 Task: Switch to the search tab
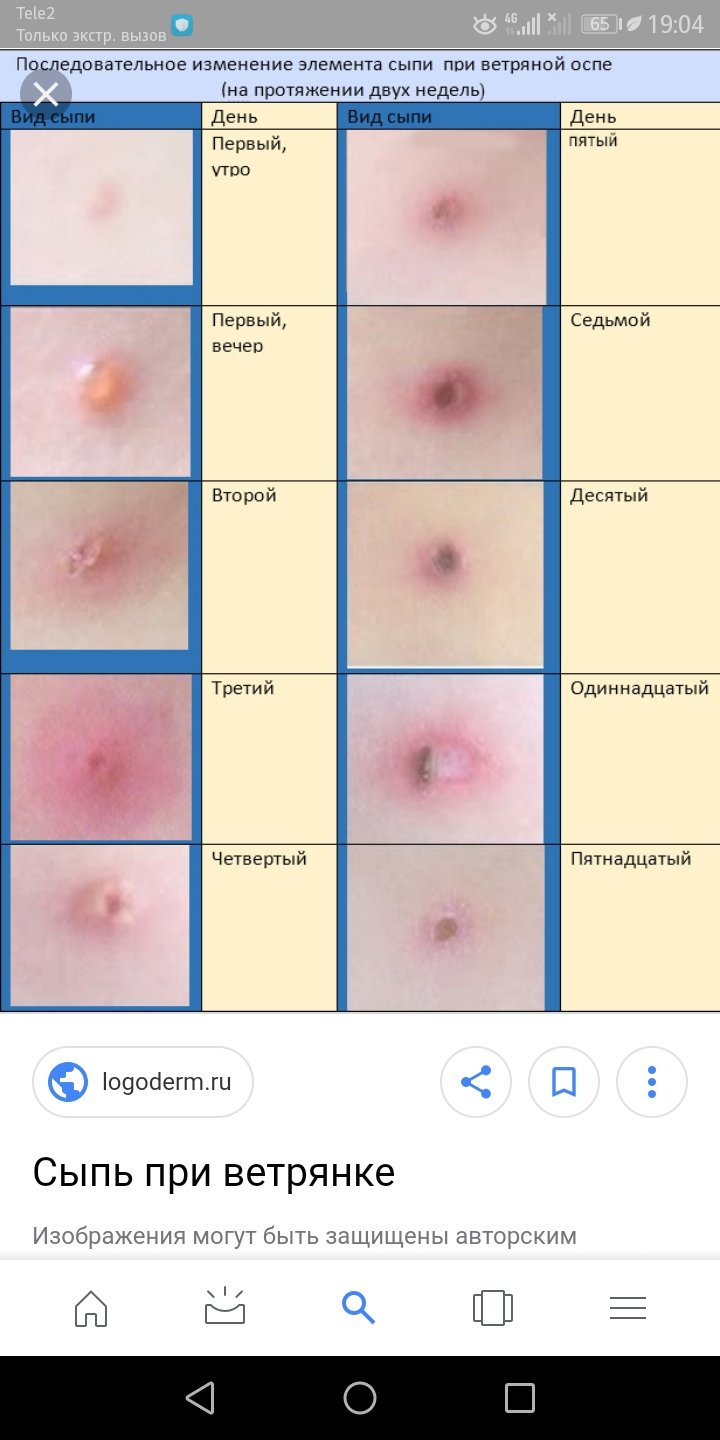tap(358, 1307)
